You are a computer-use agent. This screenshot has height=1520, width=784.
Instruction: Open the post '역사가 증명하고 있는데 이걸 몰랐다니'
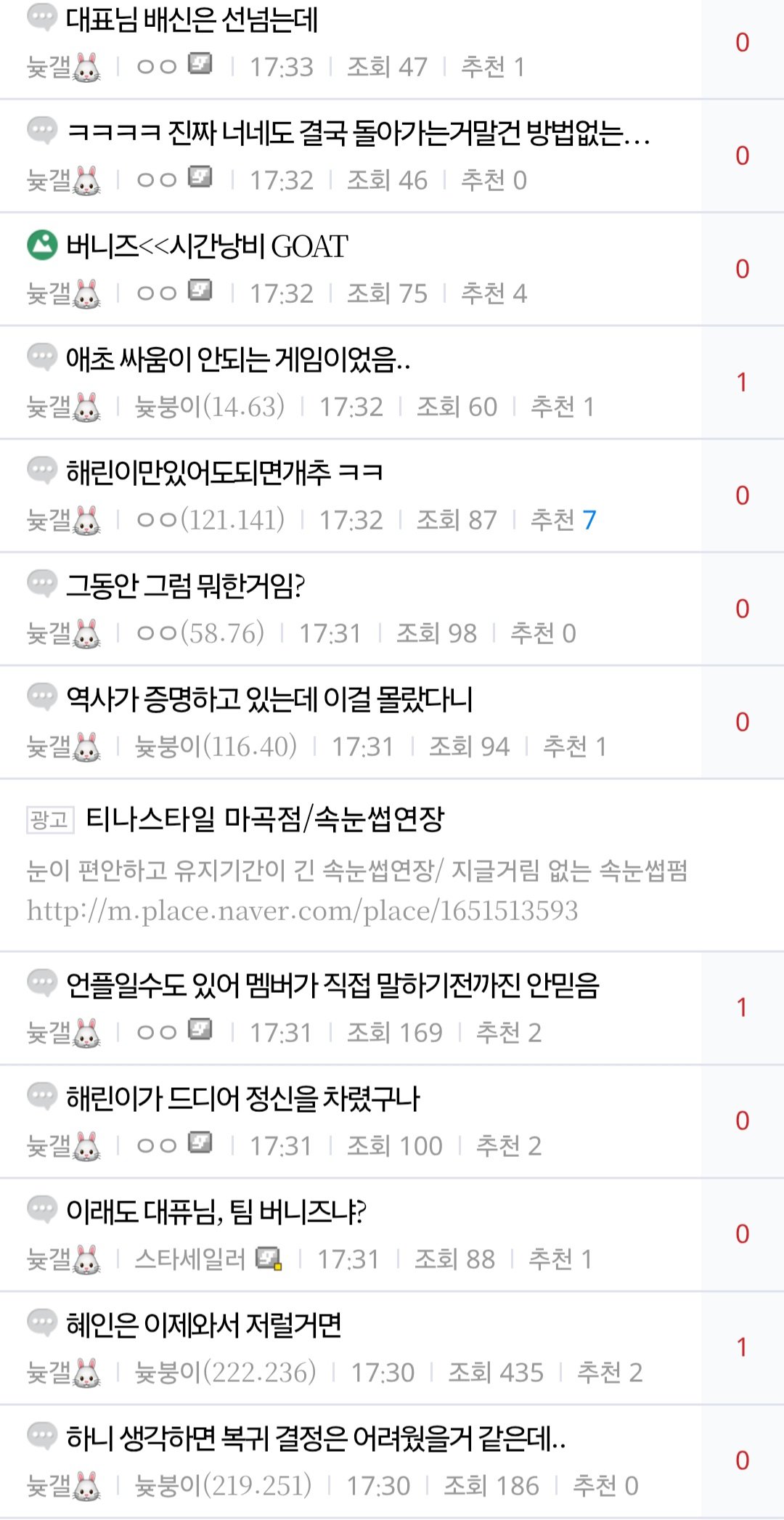269,700
